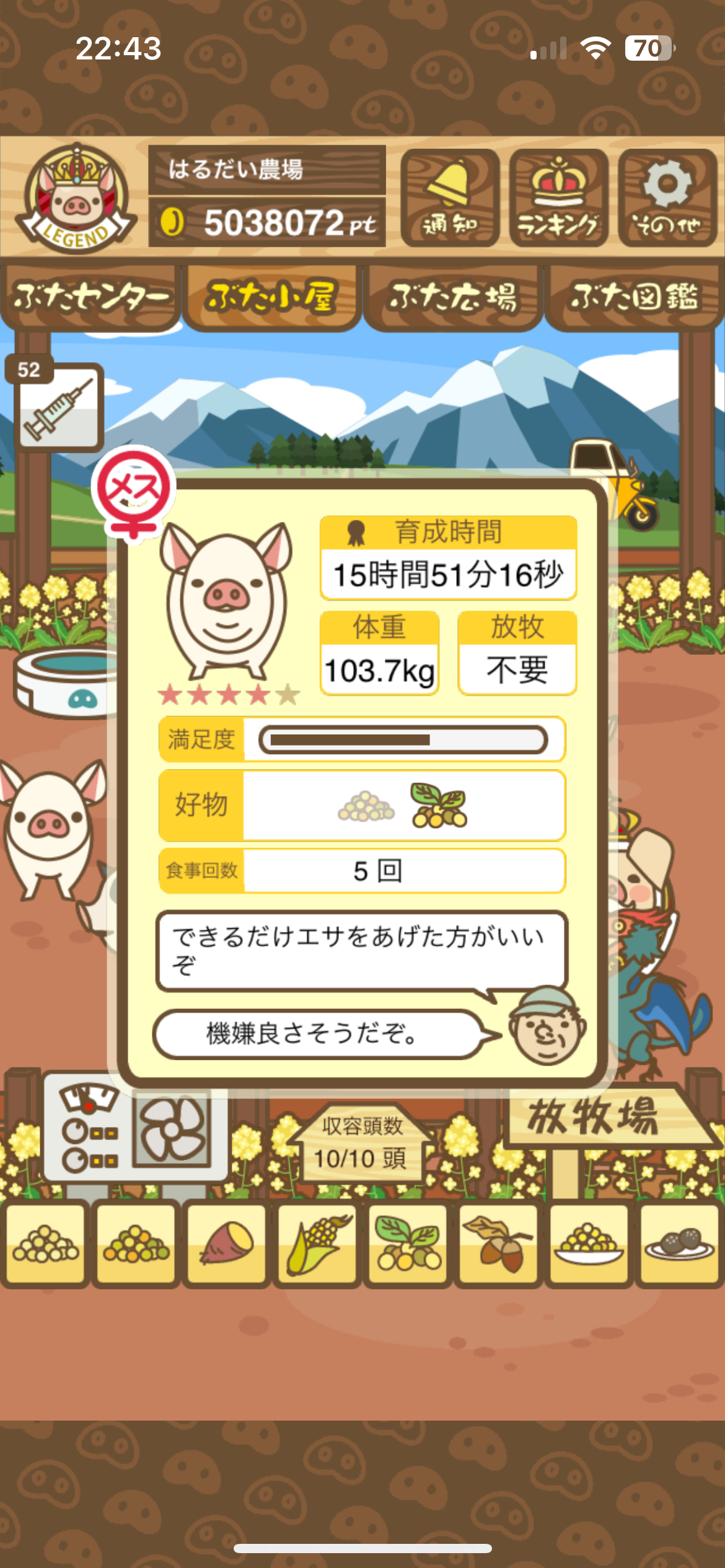725x1568 pixels.
Task: Switch to the ぶた広場 tab
Action: [453, 297]
